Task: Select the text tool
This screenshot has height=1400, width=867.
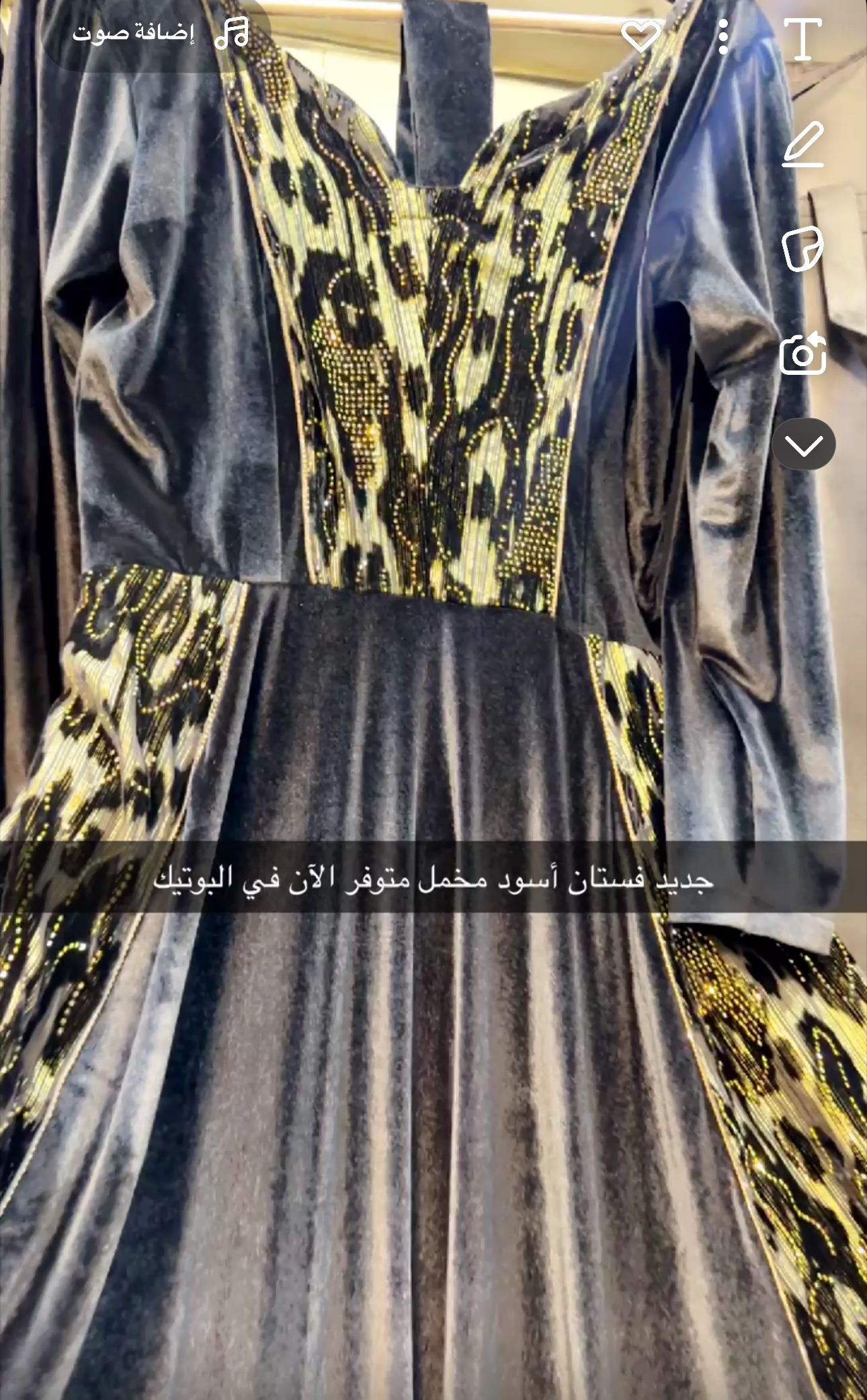Action: (x=802, y=40)
